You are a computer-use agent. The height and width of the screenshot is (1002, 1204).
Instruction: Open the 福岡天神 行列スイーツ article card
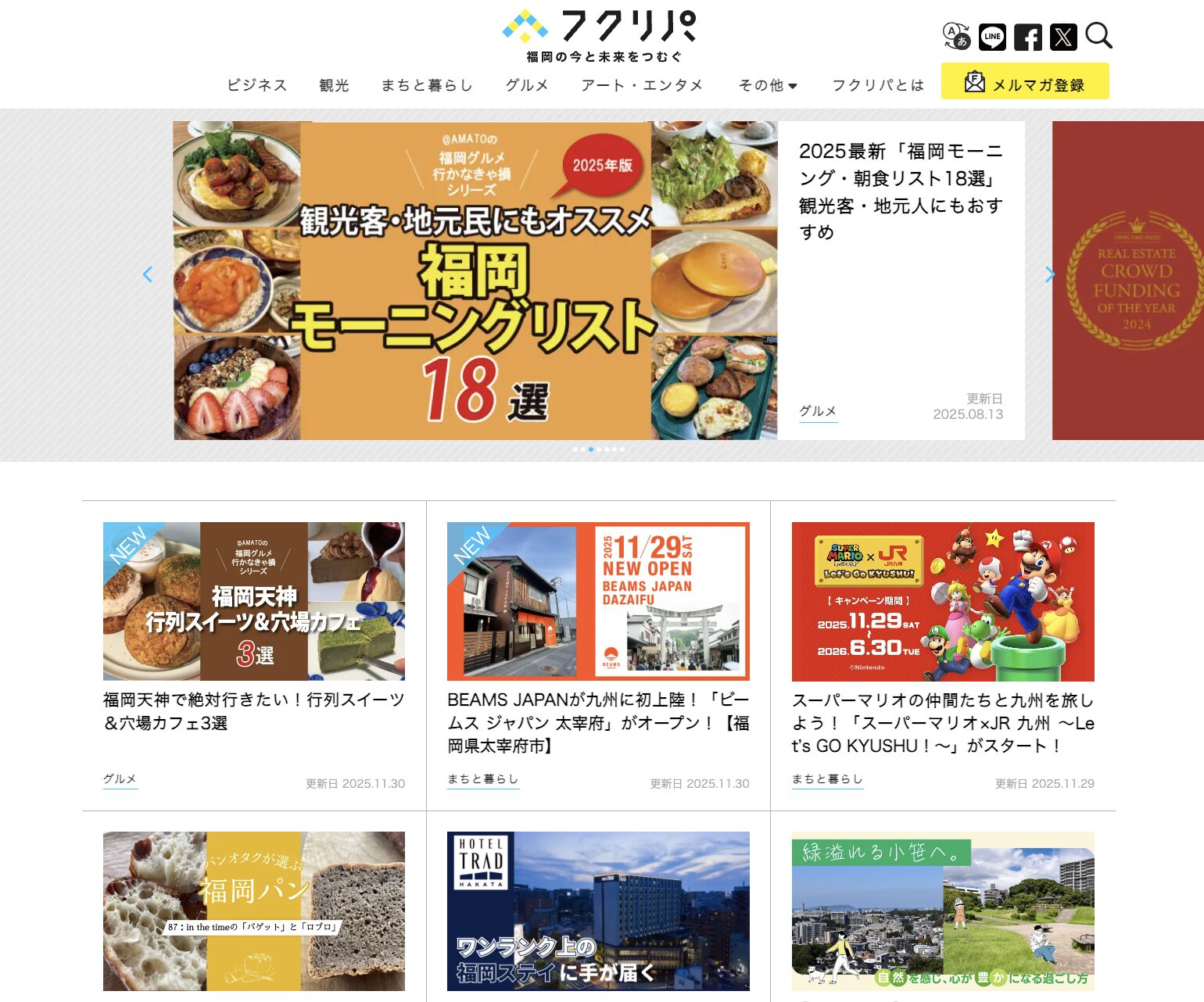[x=254, y=602]
